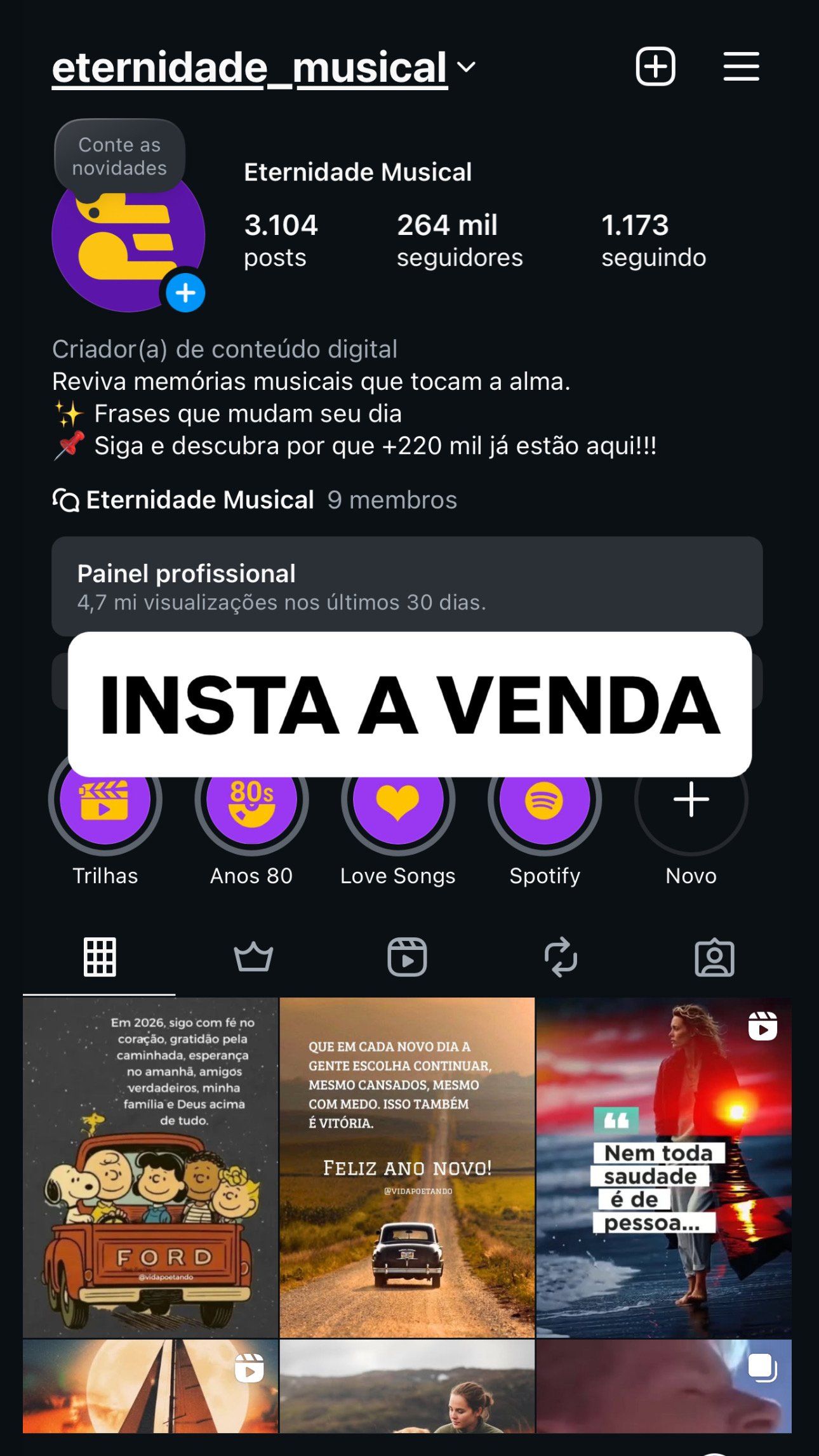
Task: Add a story via the blue plus badge
Action: pyautogui.click(x=185, y=293)
